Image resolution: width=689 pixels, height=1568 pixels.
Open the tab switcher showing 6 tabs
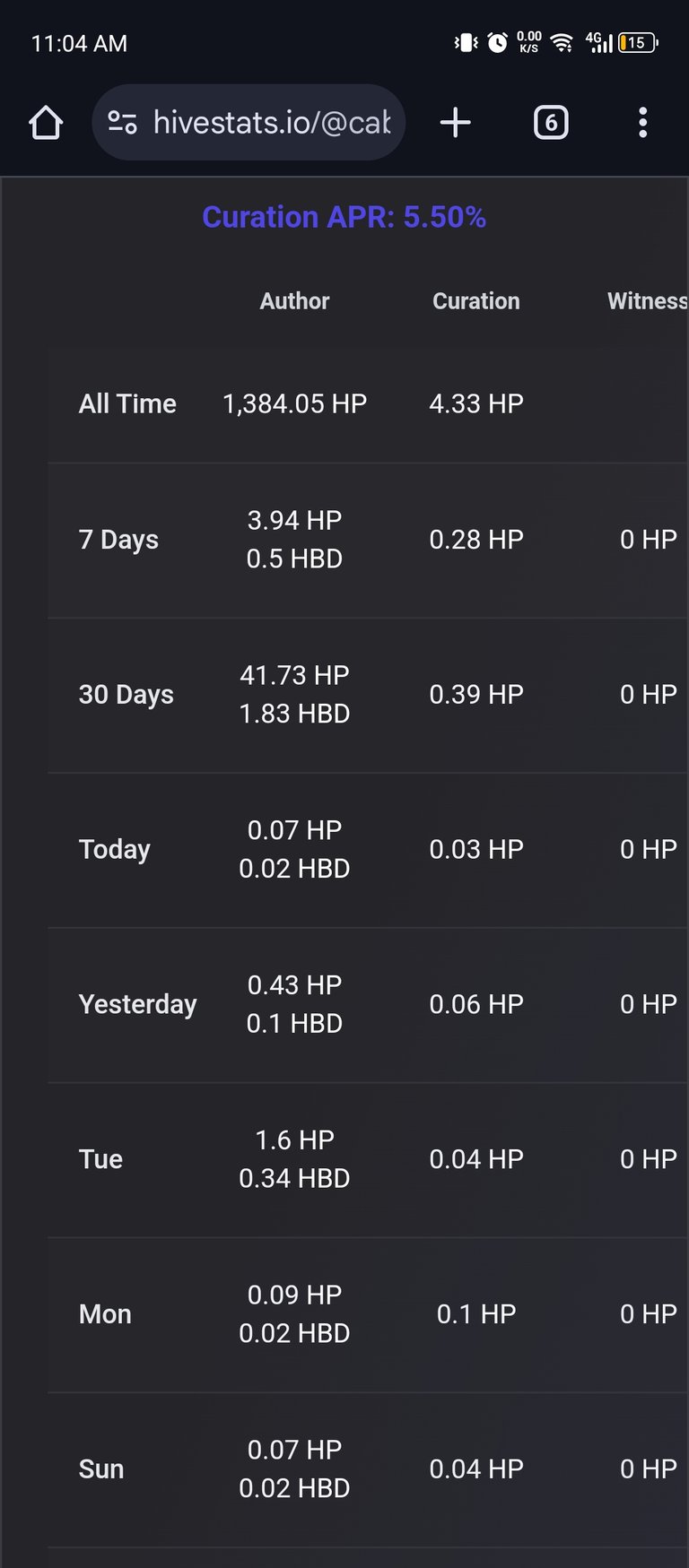(551, 123)
